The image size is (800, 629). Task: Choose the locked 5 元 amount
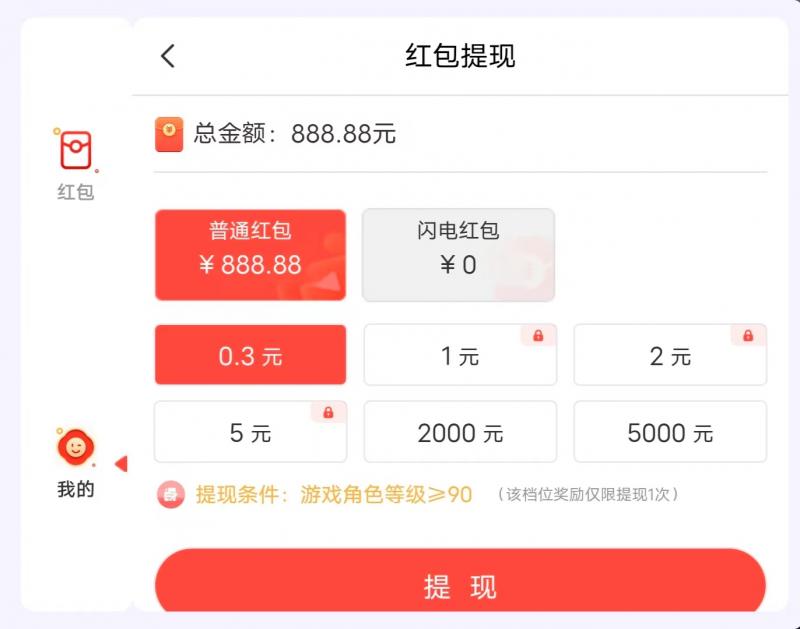(250, 432)
